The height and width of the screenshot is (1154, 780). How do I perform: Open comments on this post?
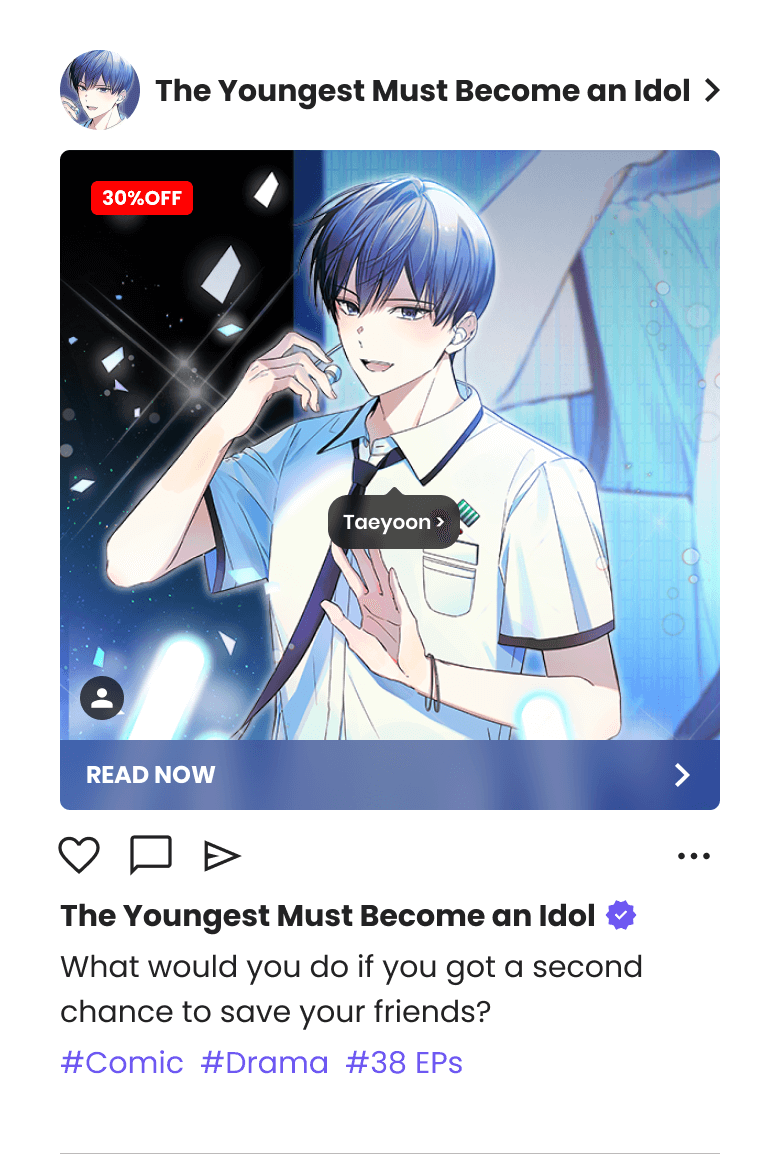coord(151,855)
